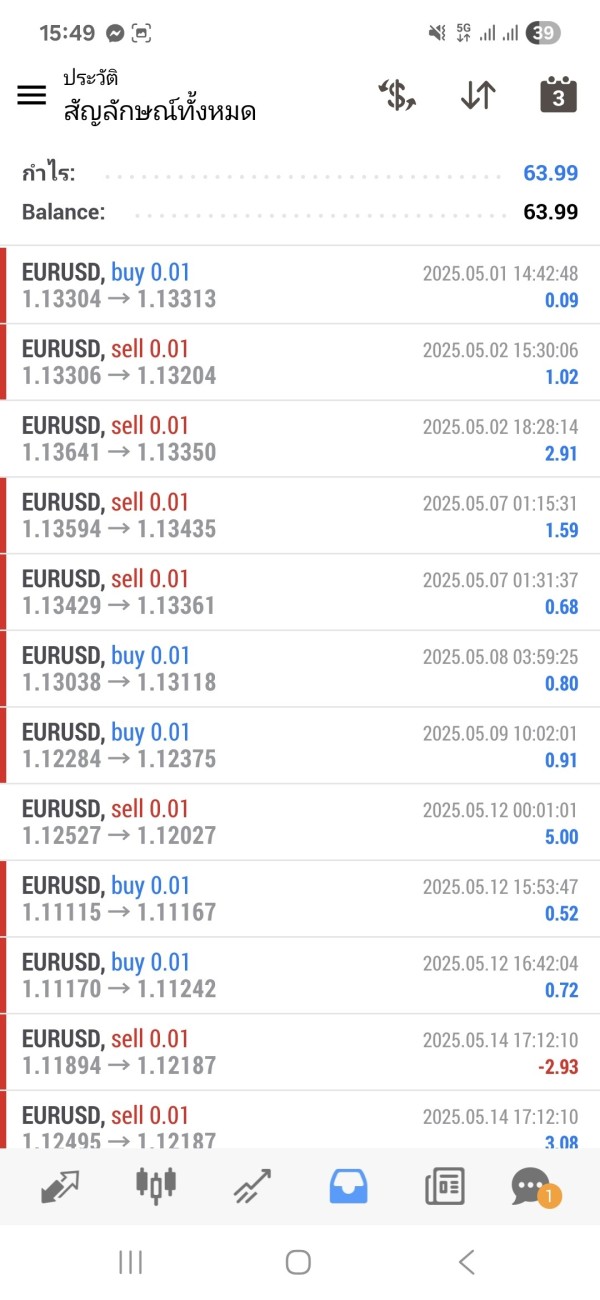
Task: Go to the system home screen
Action: coord(298,1262)
